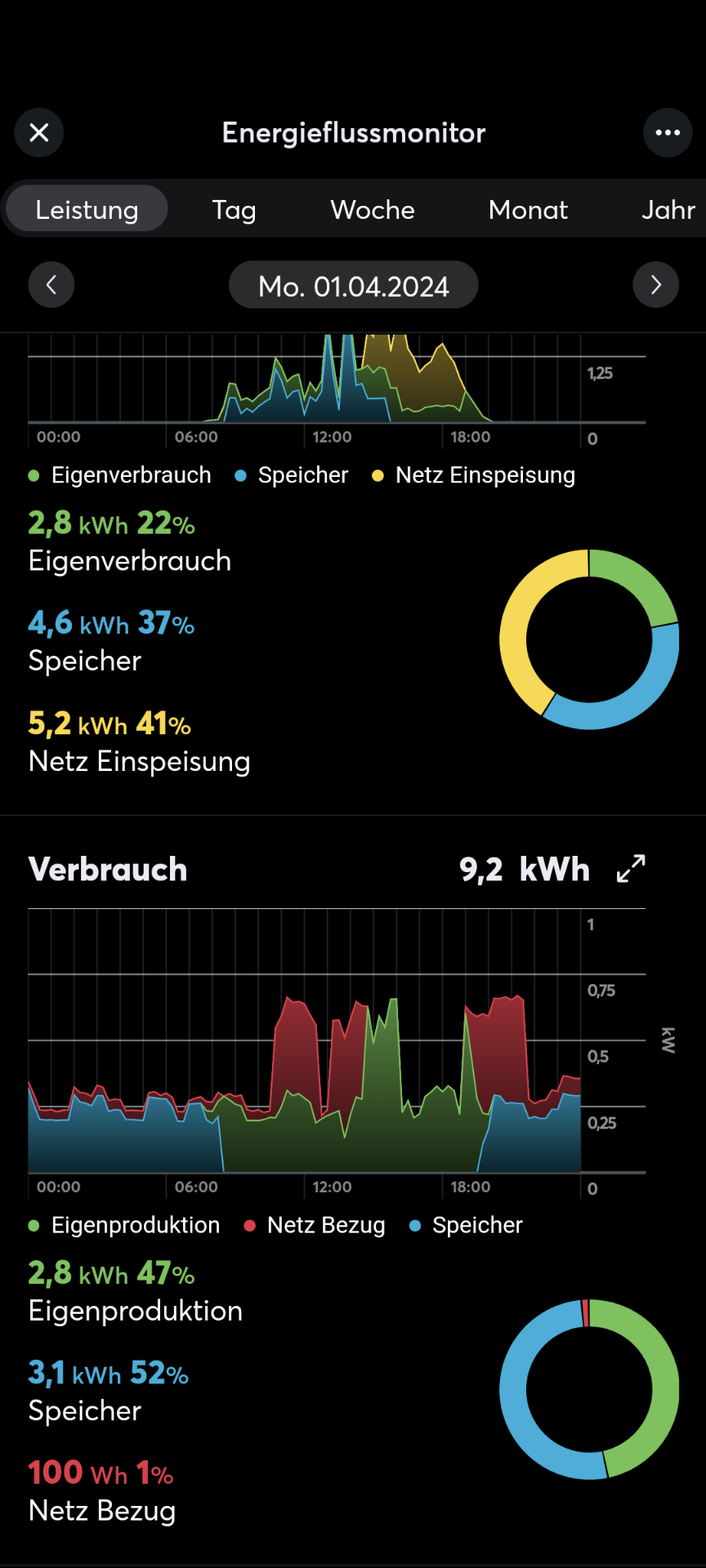706x1568 pixels.
Task: Go to the previous day
Action: [x=51, y=285]
